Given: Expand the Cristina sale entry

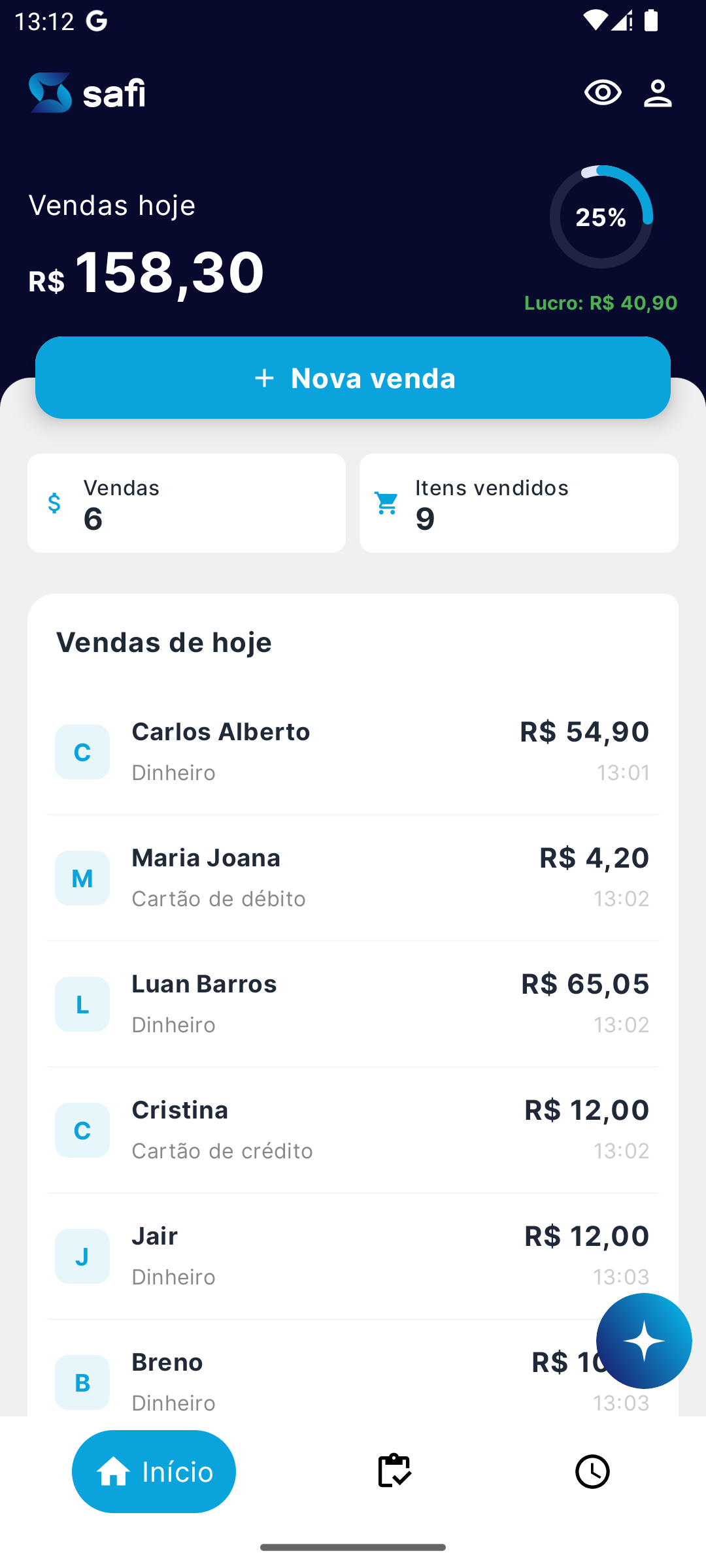Looking at the screenshot, I should [x=353, y=1129].
